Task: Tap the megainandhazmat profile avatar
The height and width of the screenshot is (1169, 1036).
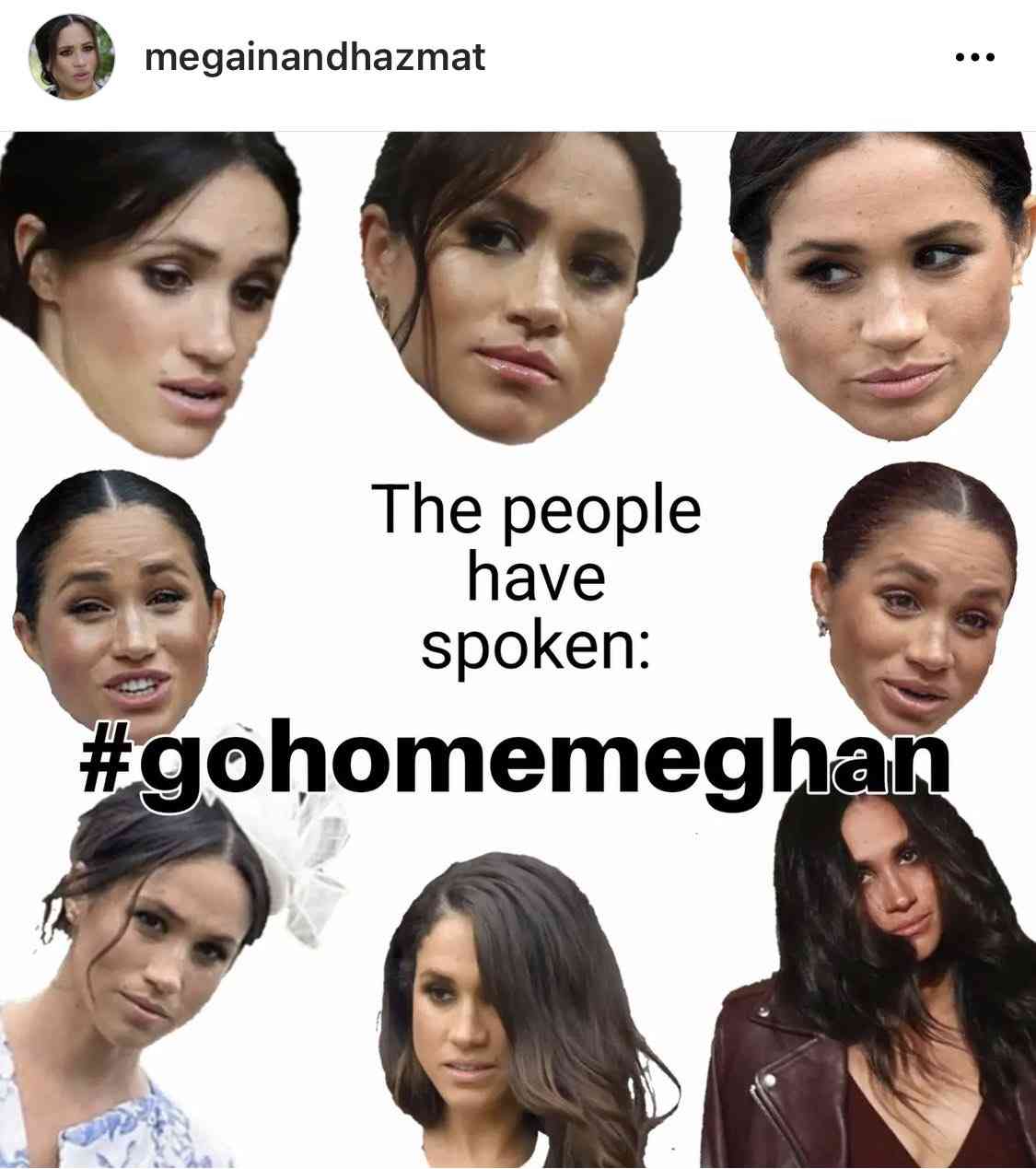Action: tap(73, 58)
